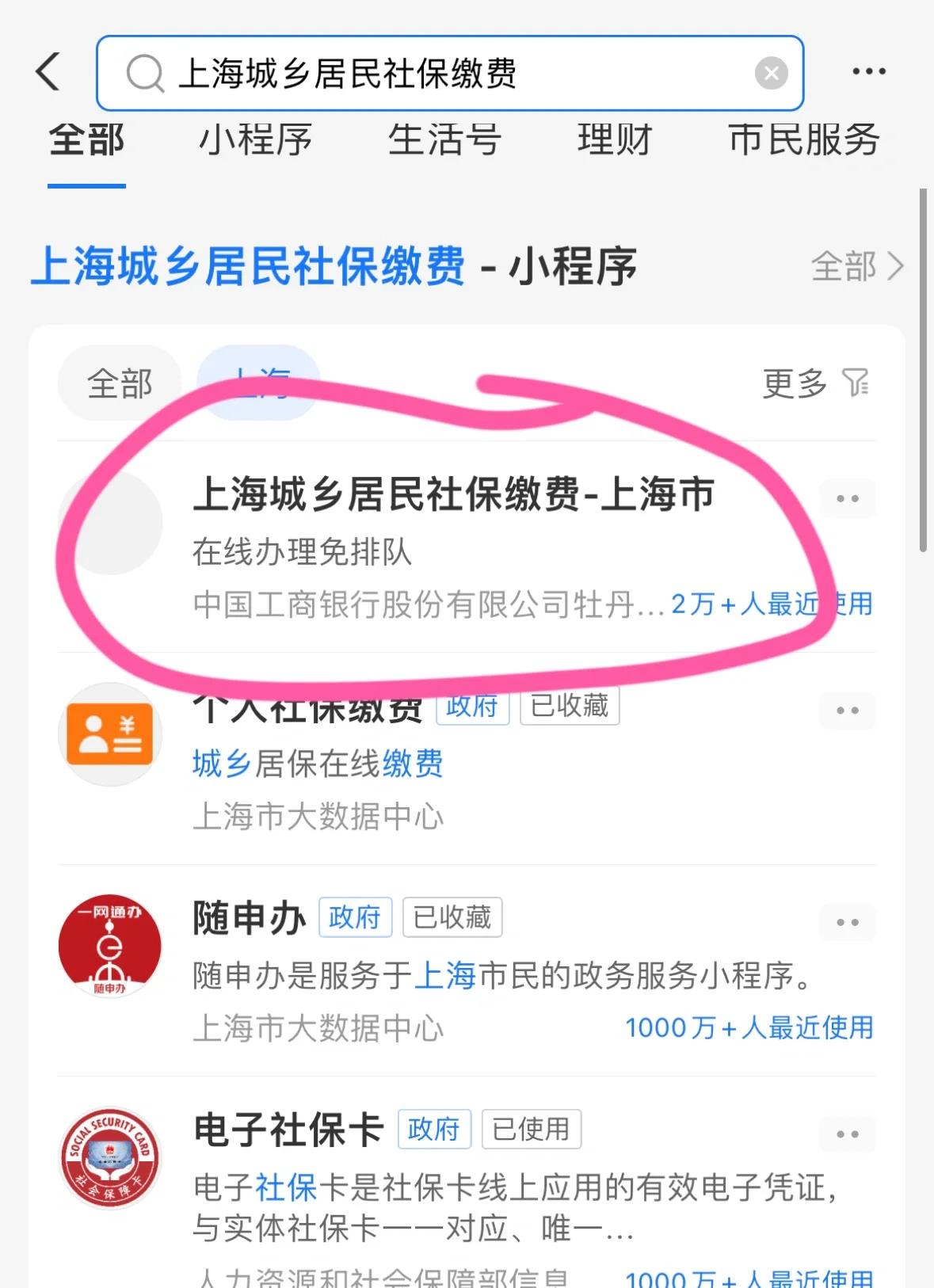This screenshot has height=1288, width=934.
Task: Open the filter funnel icon beside 更多
Action: pos(856,383)
